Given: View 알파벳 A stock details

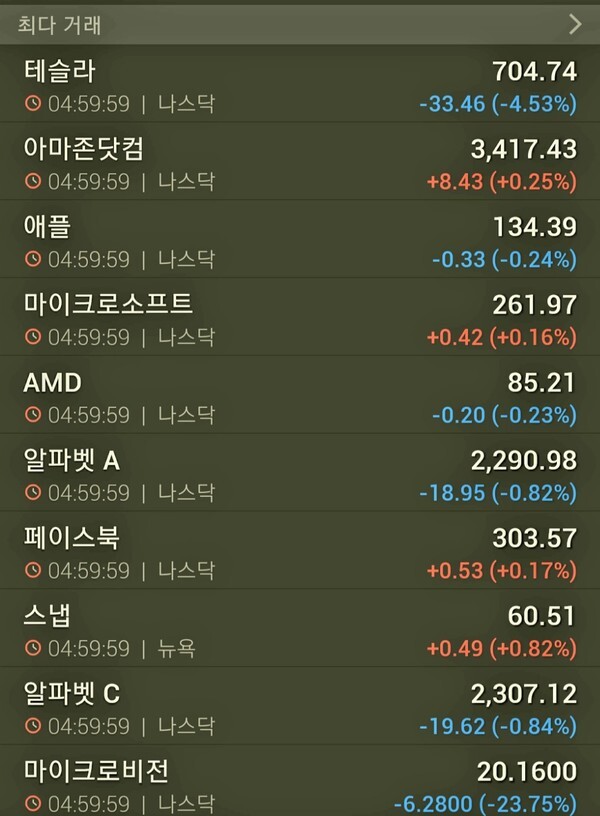Looking at the screenshot, I should (300, 475).
